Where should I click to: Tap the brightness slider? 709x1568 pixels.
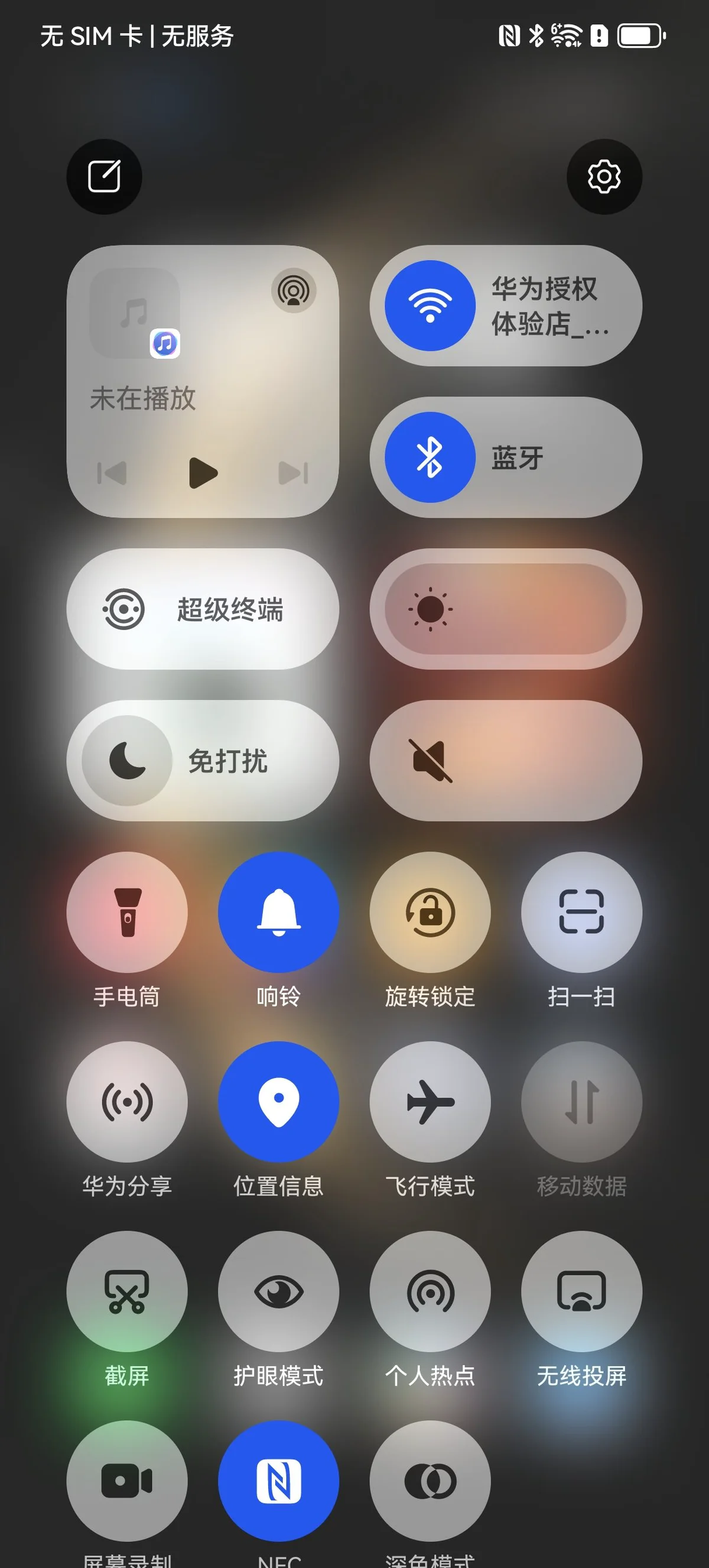pos(505,609)
